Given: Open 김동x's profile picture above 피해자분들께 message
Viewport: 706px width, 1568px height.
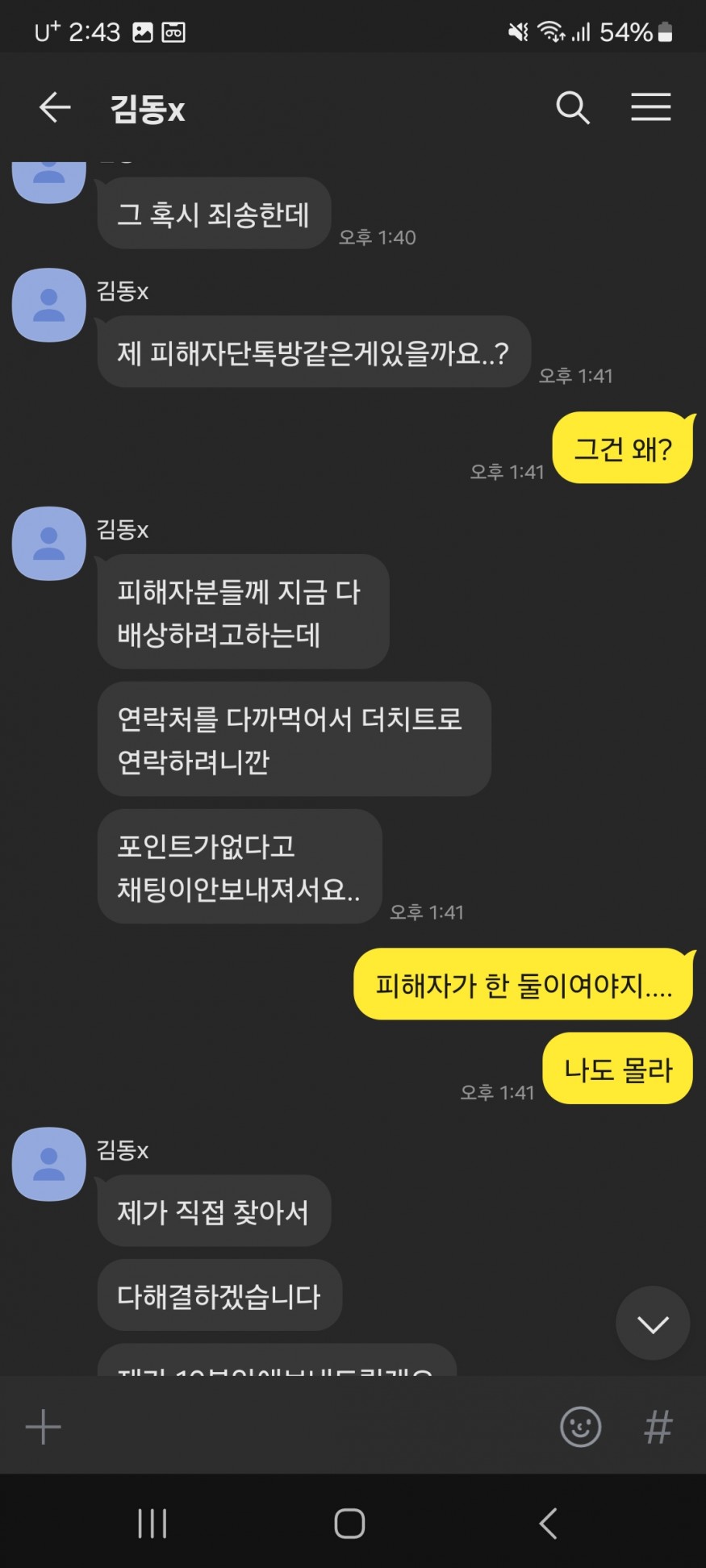Looking at the screenshot, I should tap(48, 544).
